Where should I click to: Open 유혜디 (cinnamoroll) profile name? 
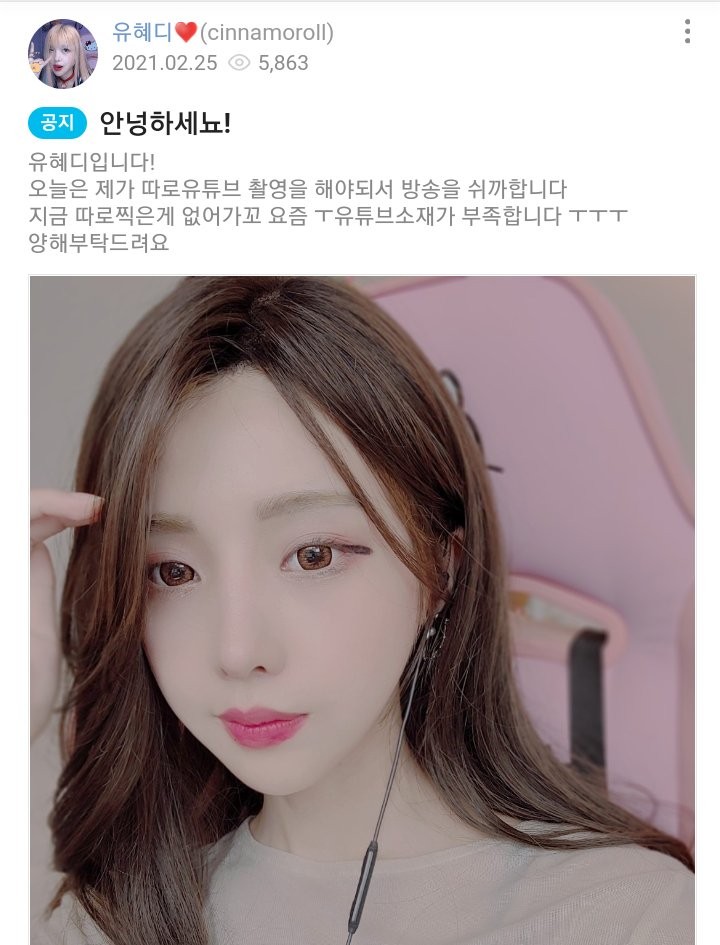point(222,32)
